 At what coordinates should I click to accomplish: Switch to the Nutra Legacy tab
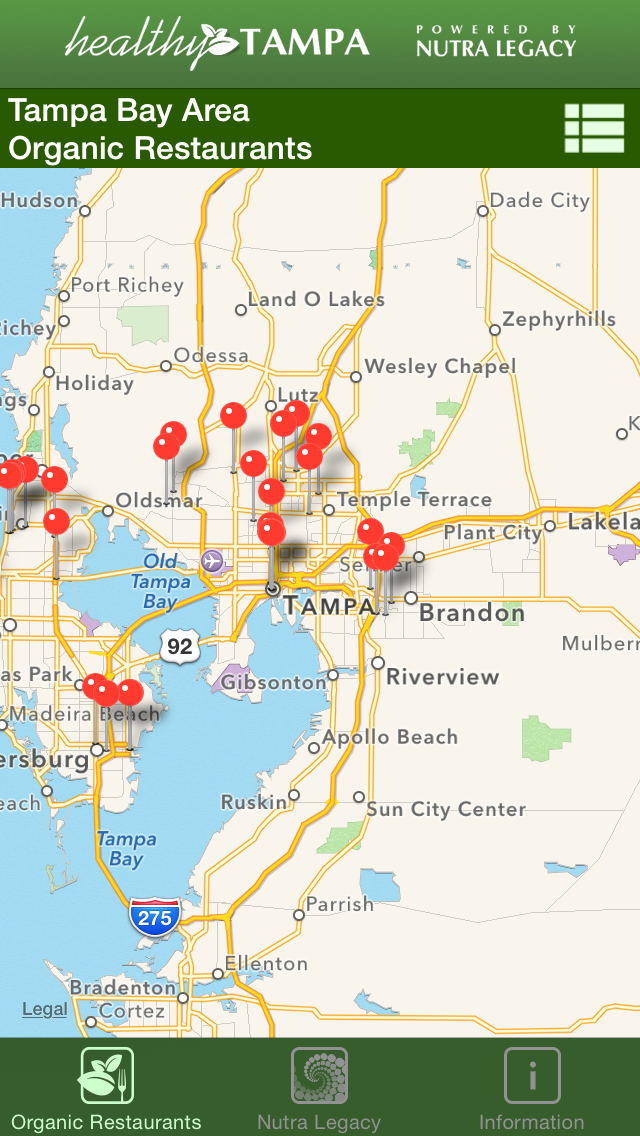pos(319,1088)
